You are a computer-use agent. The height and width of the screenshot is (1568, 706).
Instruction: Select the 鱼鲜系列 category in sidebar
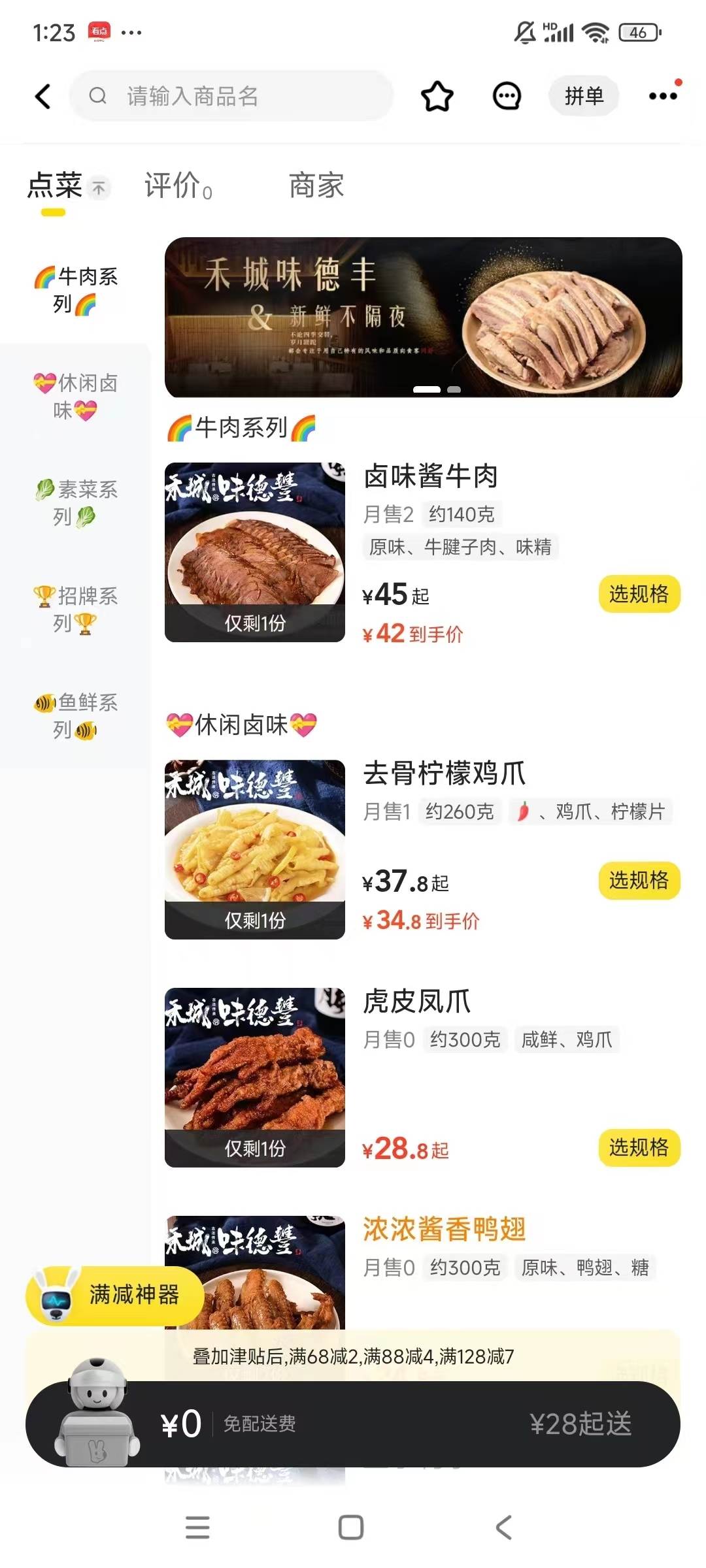(x=75, y=716)
